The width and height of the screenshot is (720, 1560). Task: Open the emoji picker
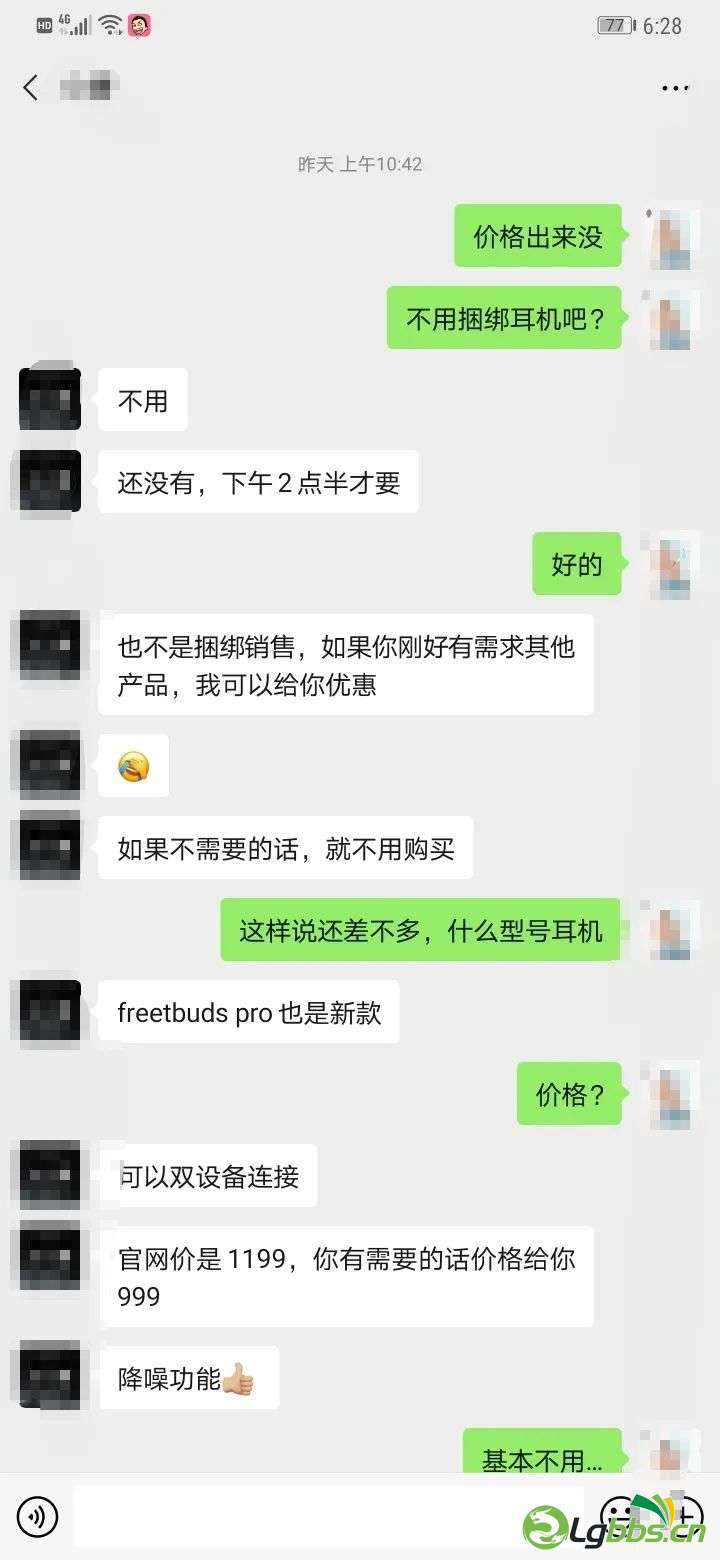[x=618, y=1514]
